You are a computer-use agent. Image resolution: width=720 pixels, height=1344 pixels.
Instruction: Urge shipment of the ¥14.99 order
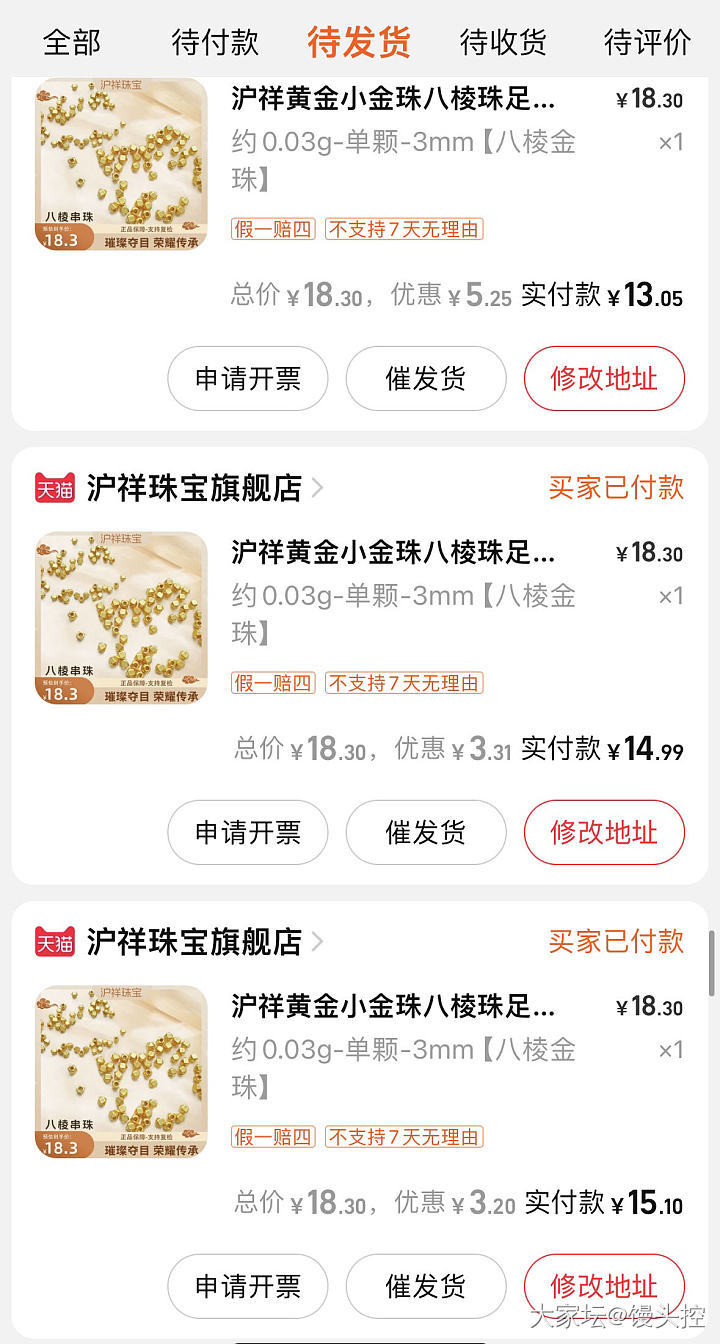point(426,832)
